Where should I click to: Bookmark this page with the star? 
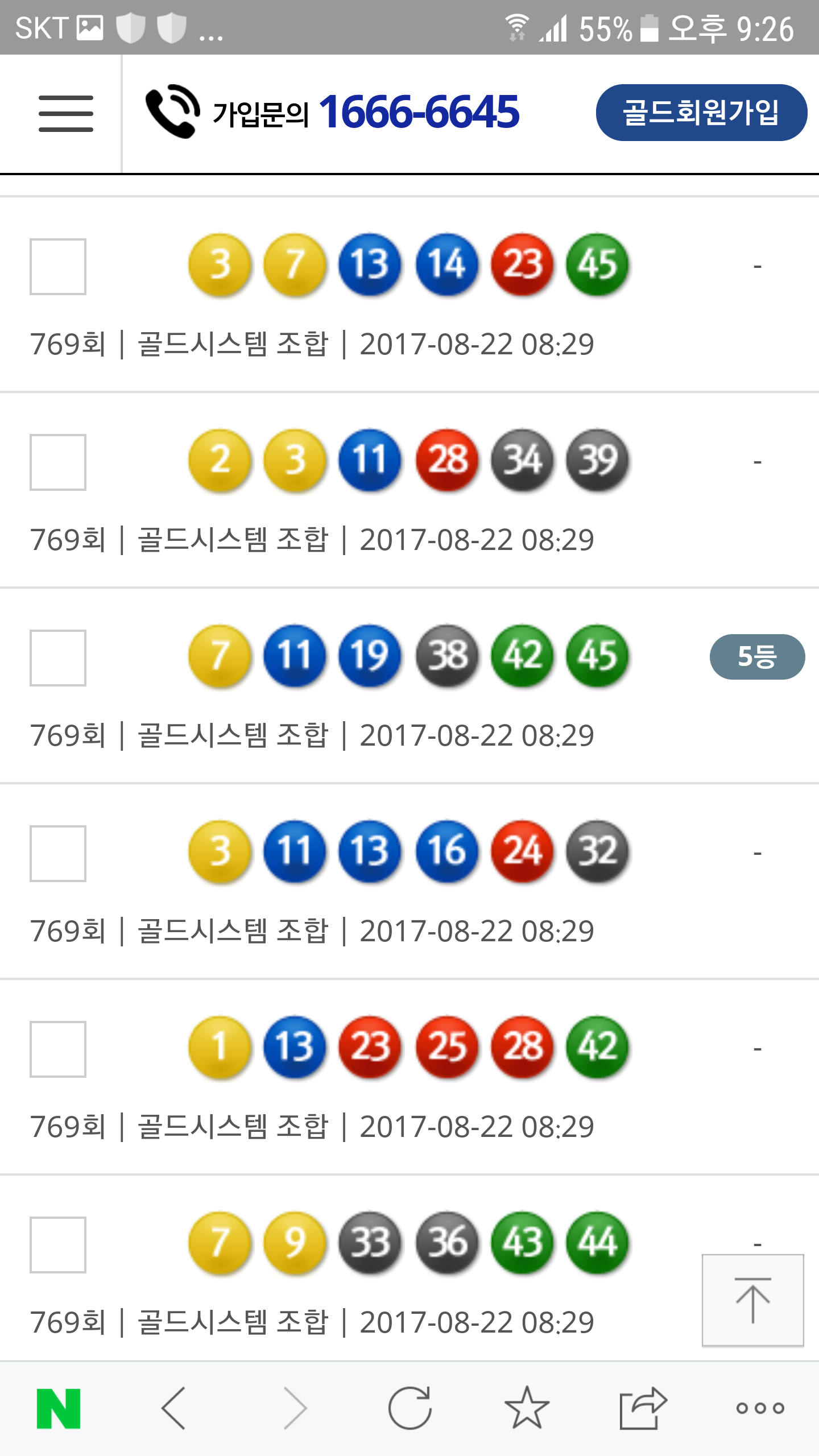(527, 1408)
